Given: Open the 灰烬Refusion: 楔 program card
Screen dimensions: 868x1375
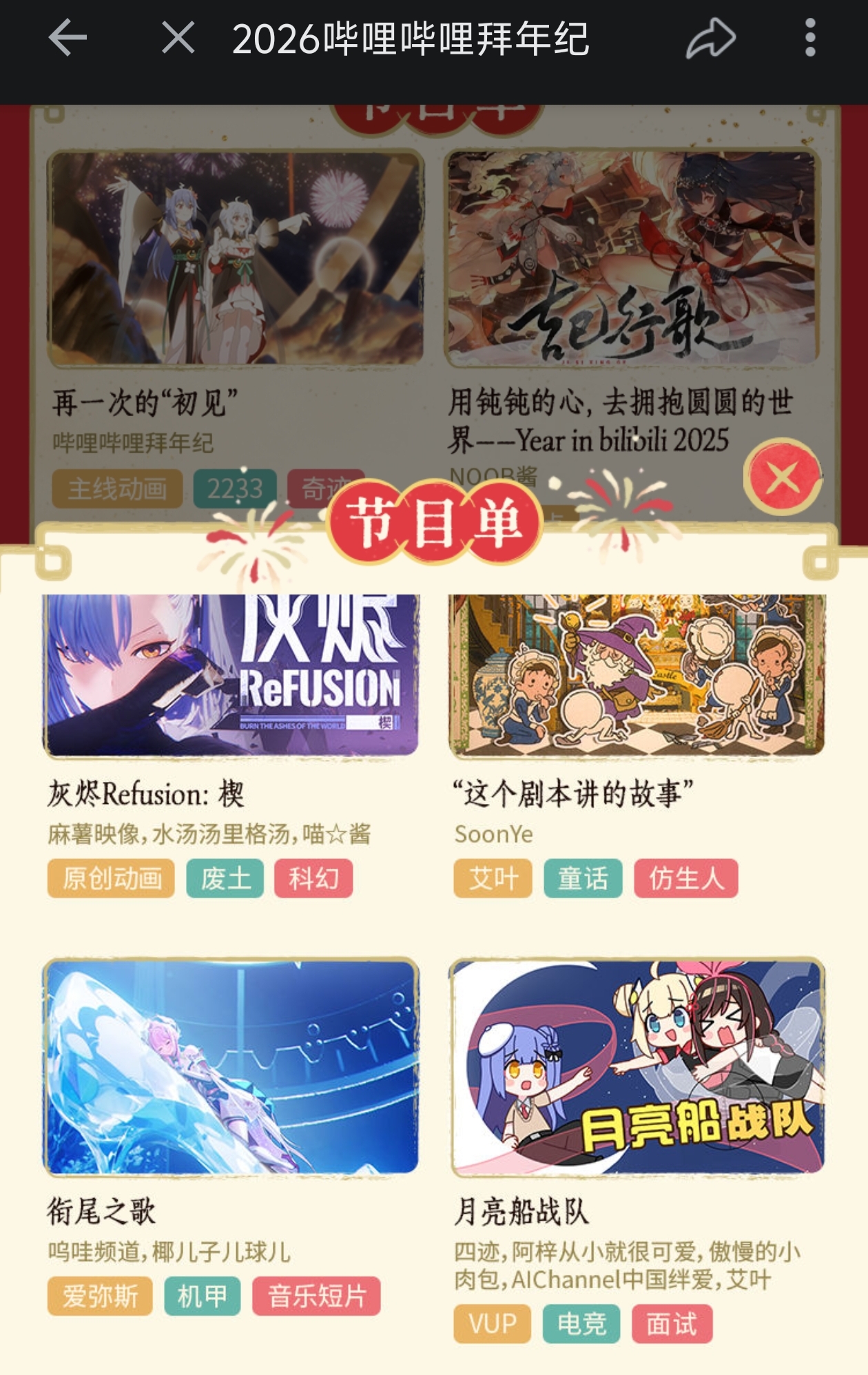Looking at the screenshot, I should tap(231, 675).
